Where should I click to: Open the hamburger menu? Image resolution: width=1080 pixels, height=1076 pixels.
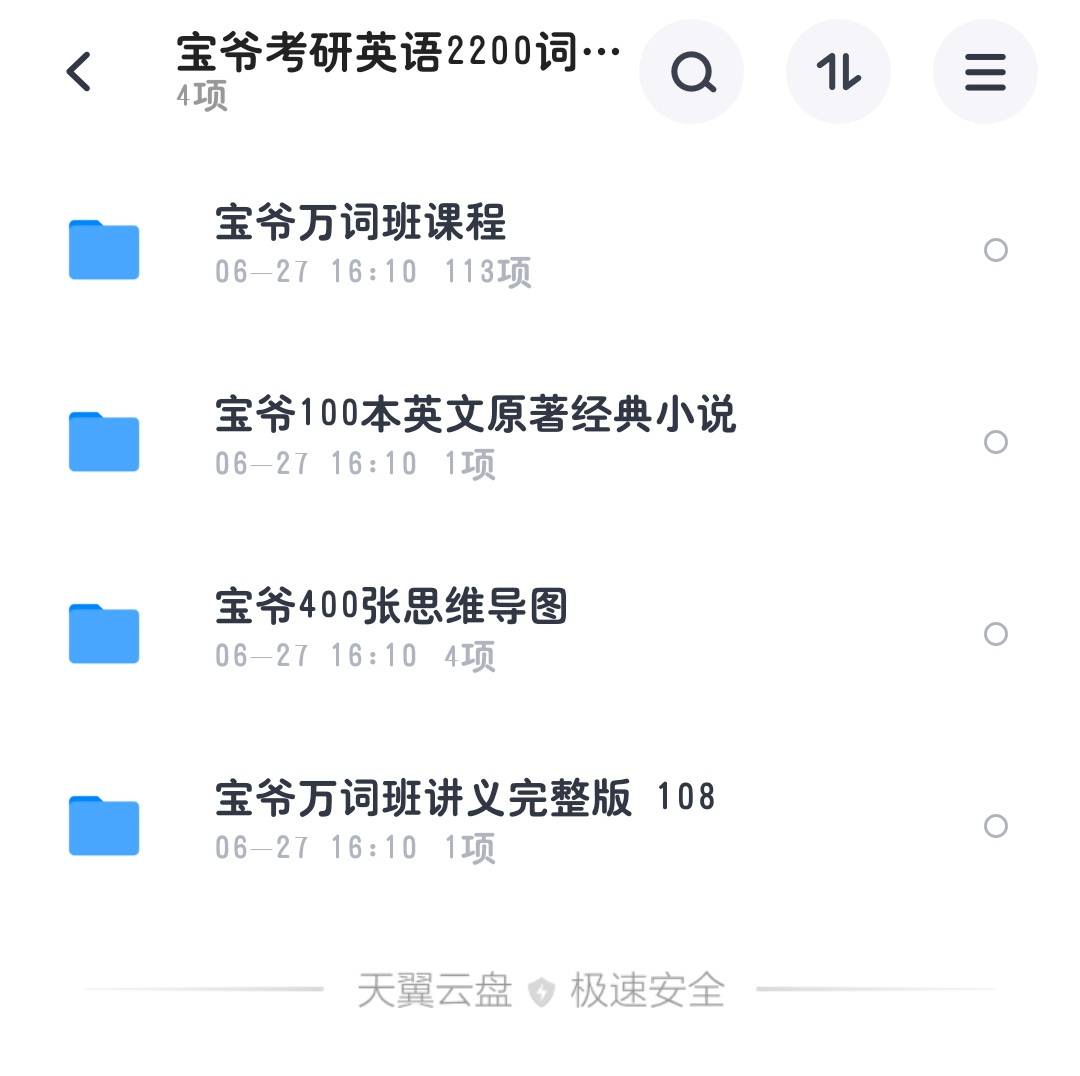985,72
